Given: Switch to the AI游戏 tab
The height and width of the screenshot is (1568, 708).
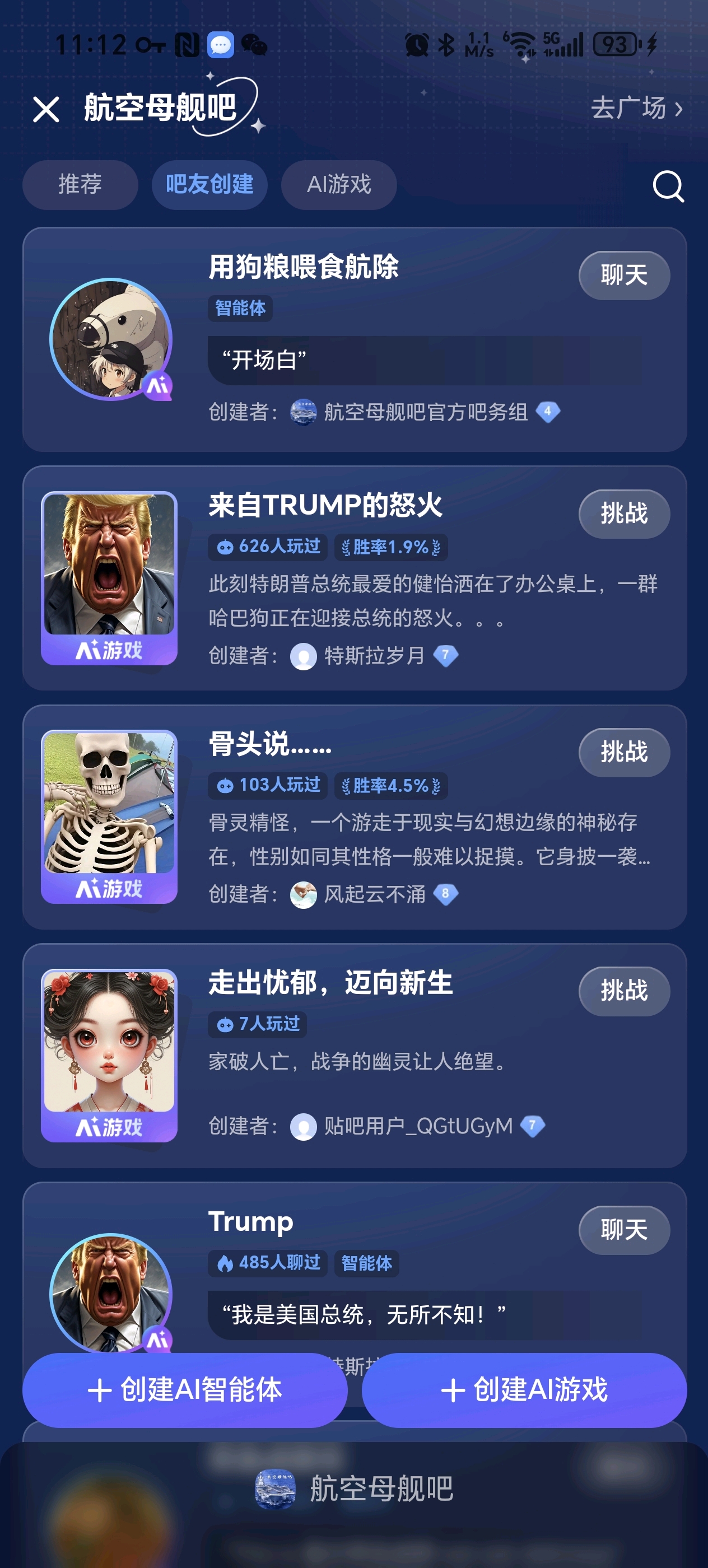Looking at the screenshot, I should [x=338, y=184].
